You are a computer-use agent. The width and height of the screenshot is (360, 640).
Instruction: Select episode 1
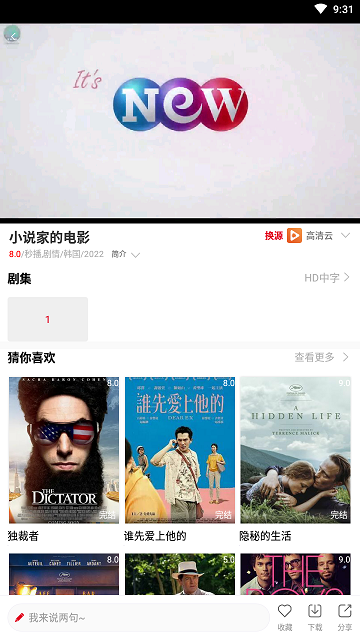(x=48, y=319)
